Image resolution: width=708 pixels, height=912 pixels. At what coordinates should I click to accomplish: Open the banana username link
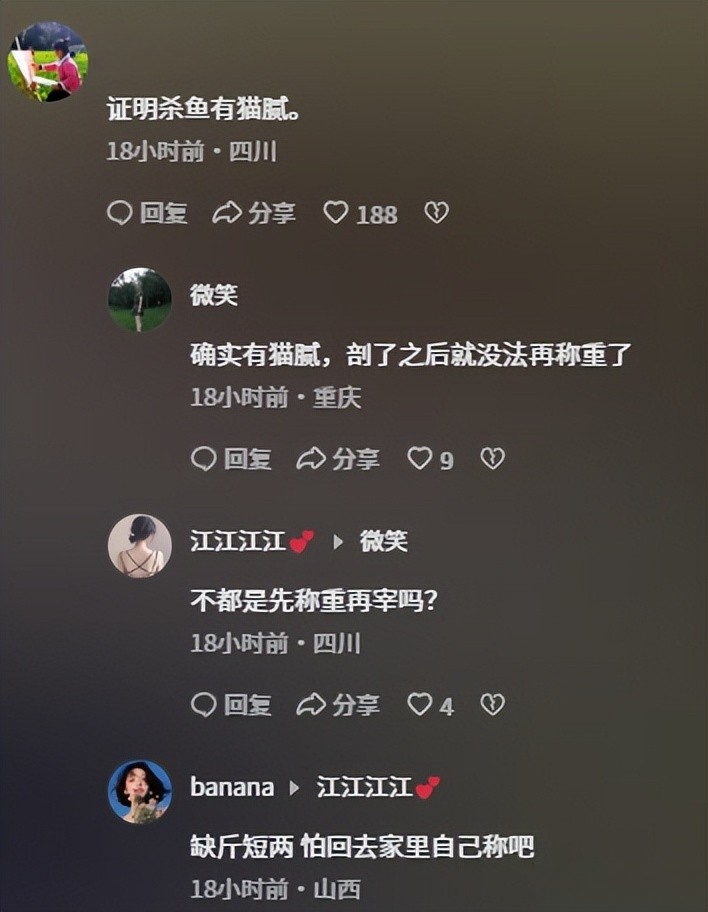[232, 787]
